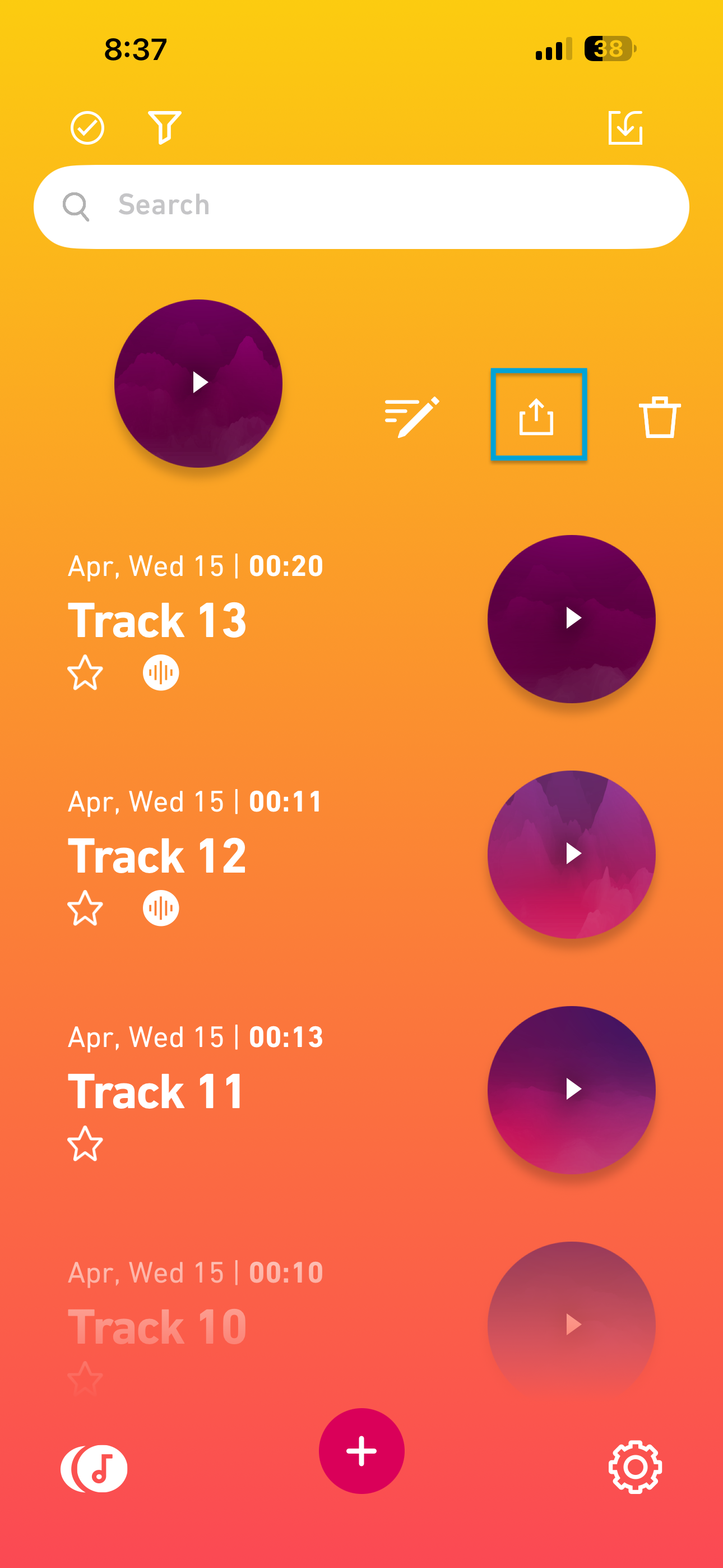Delete the track with the trash icon

click(x=660, y=417)
